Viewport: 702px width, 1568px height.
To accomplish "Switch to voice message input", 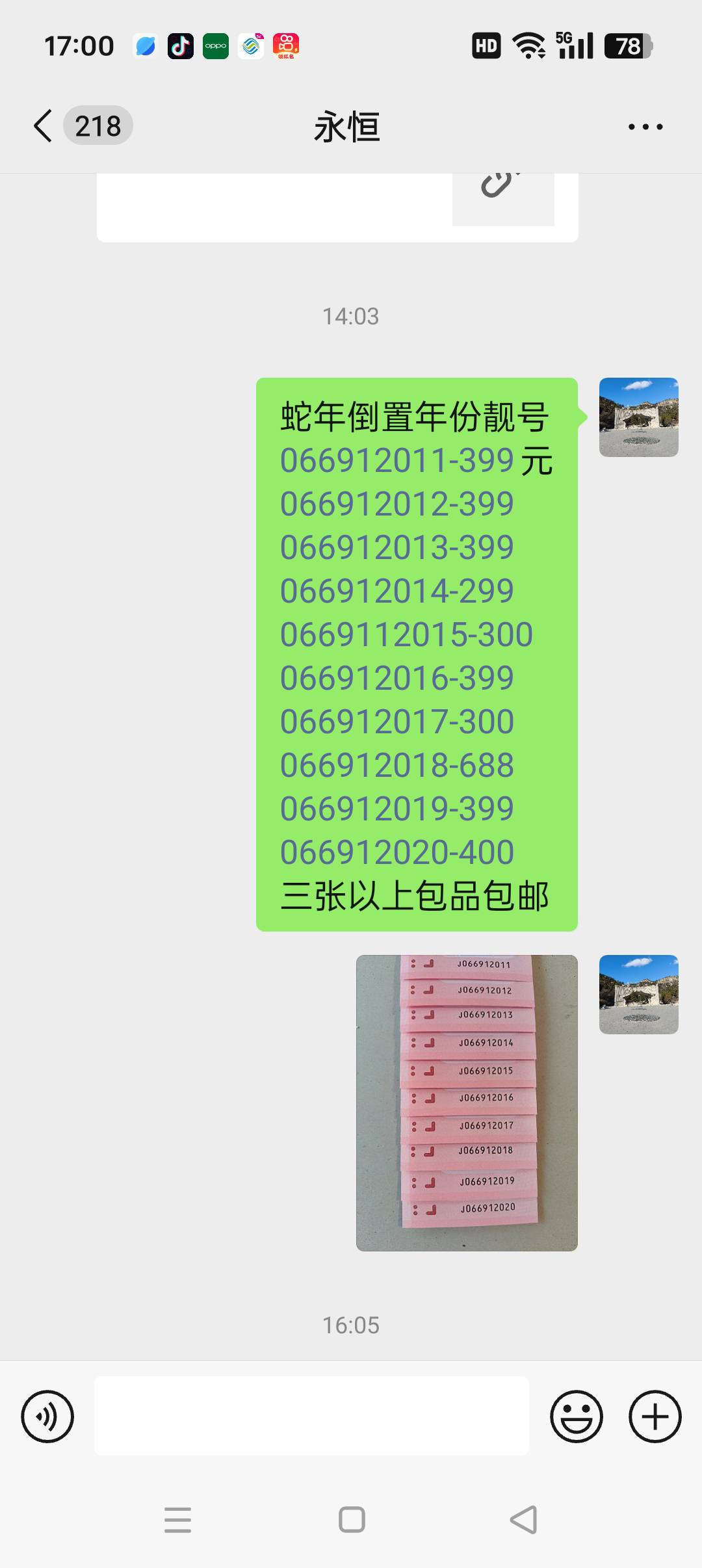I will [47, 1417].
